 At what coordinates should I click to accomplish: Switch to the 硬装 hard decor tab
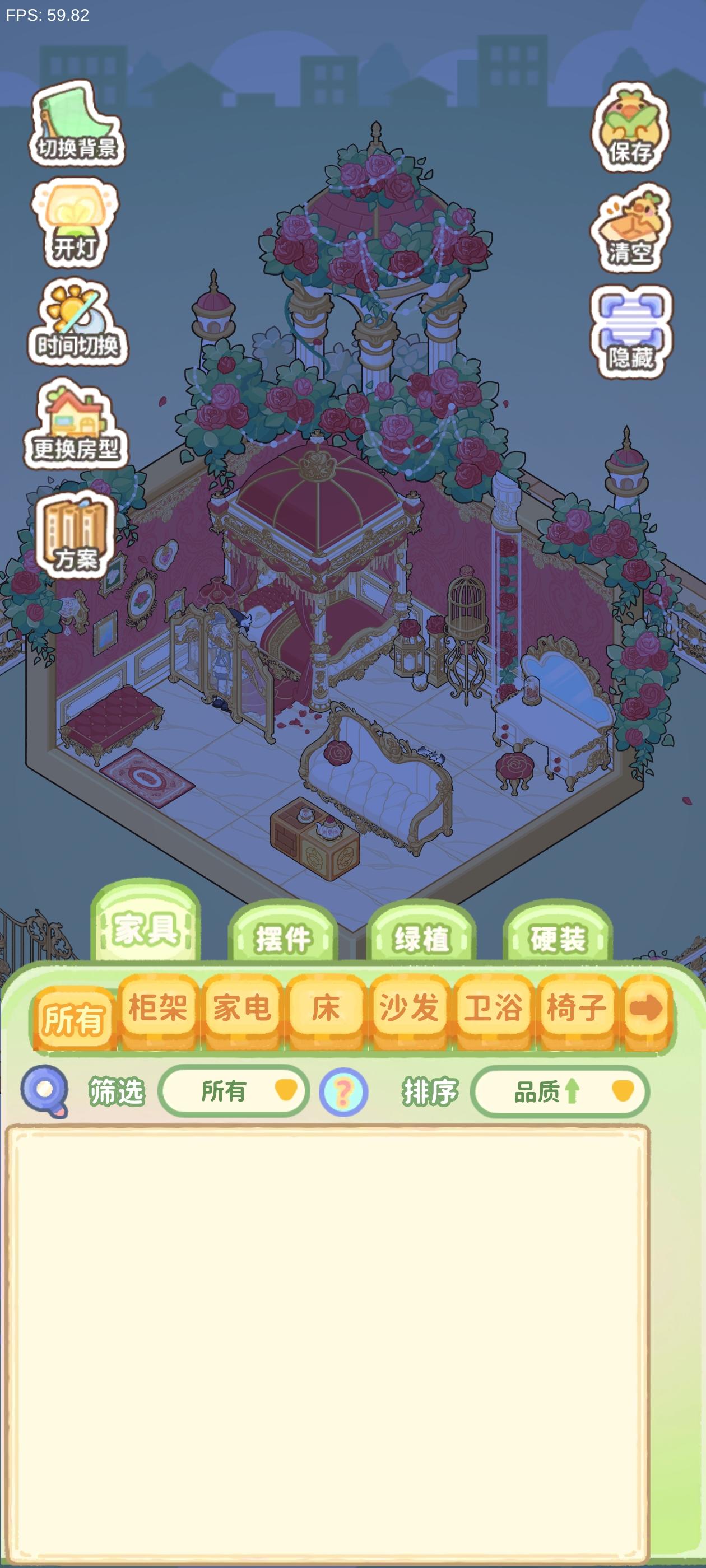pos(558,937)
